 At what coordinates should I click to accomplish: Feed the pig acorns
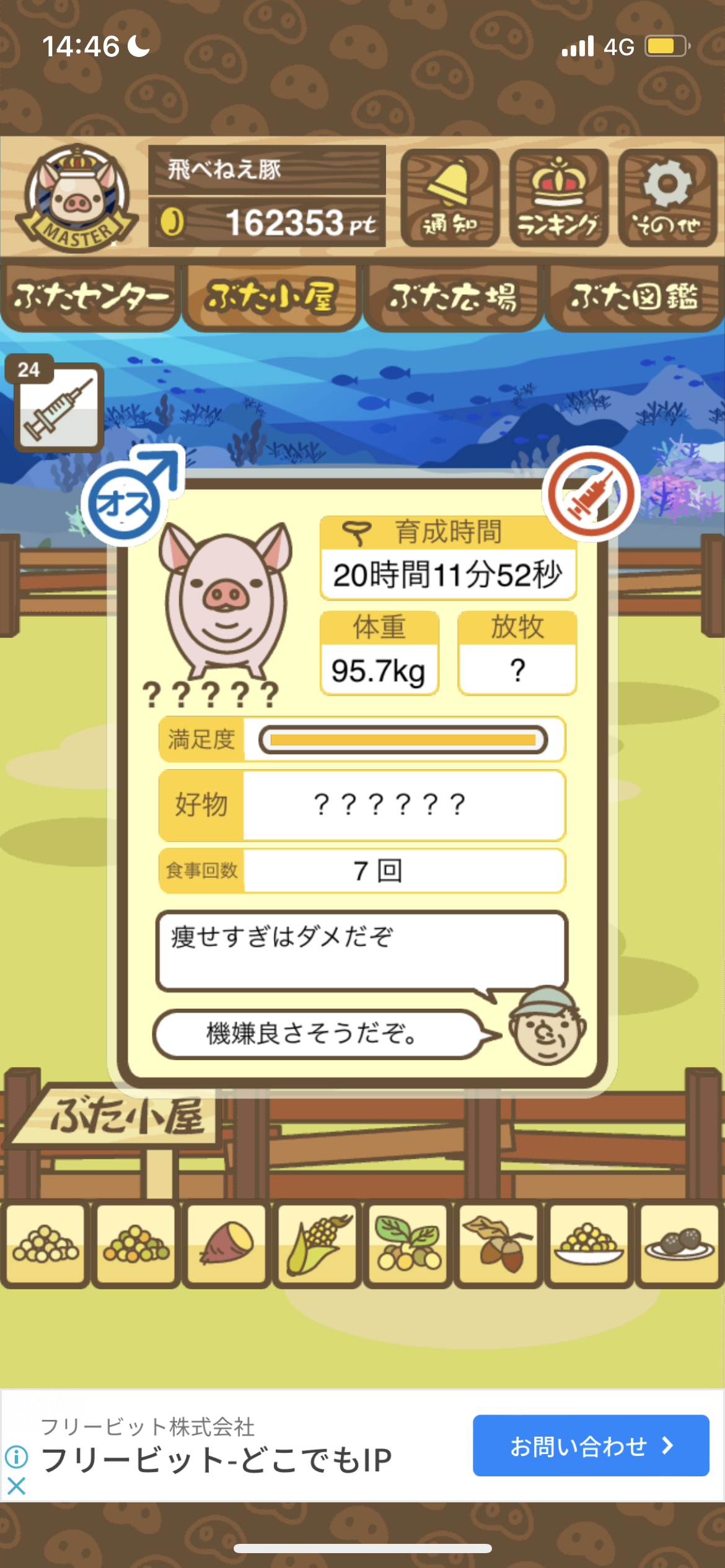(498, 1243)
